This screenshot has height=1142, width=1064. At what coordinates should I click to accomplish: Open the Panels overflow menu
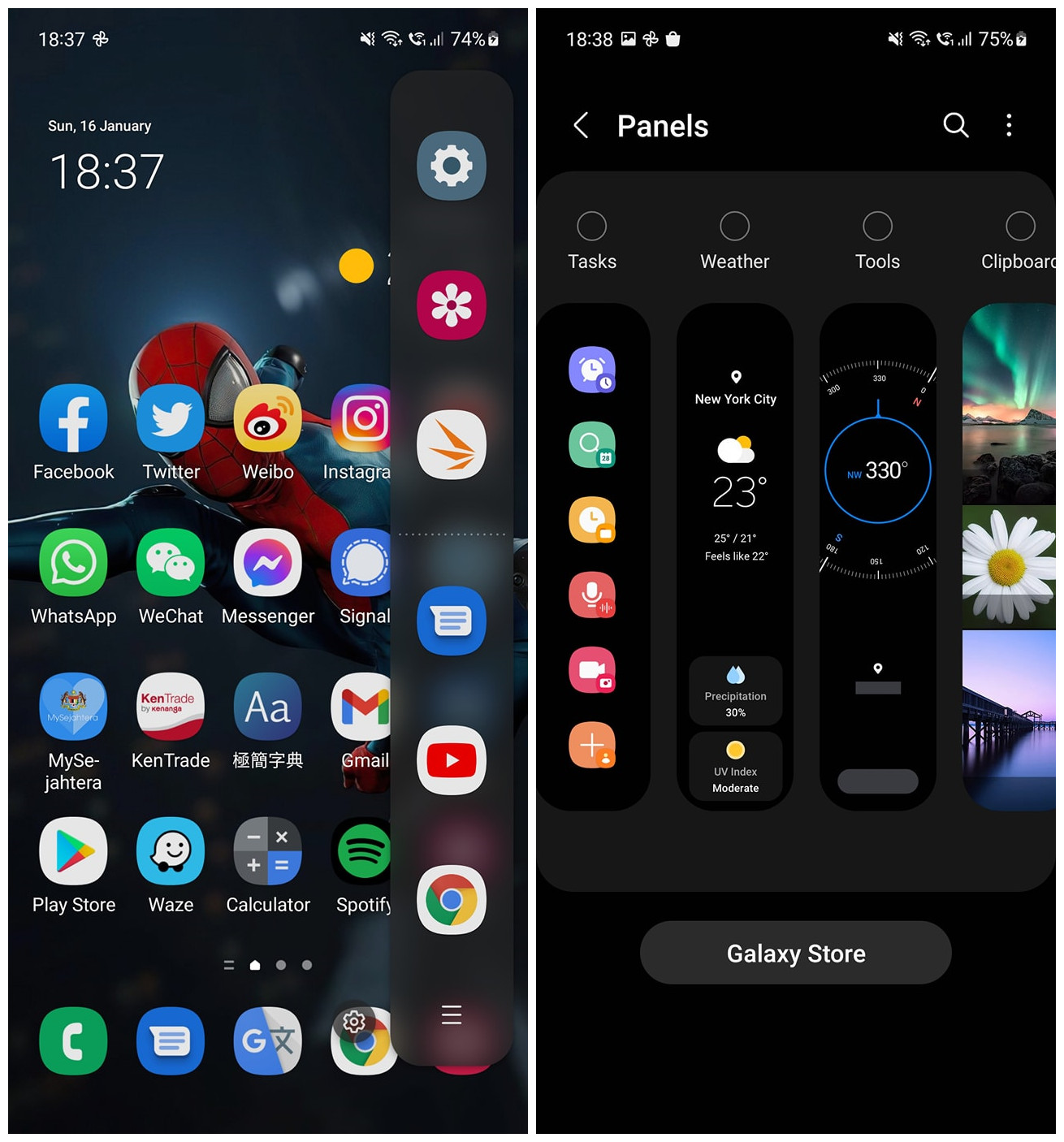(x=1009, y=125)
